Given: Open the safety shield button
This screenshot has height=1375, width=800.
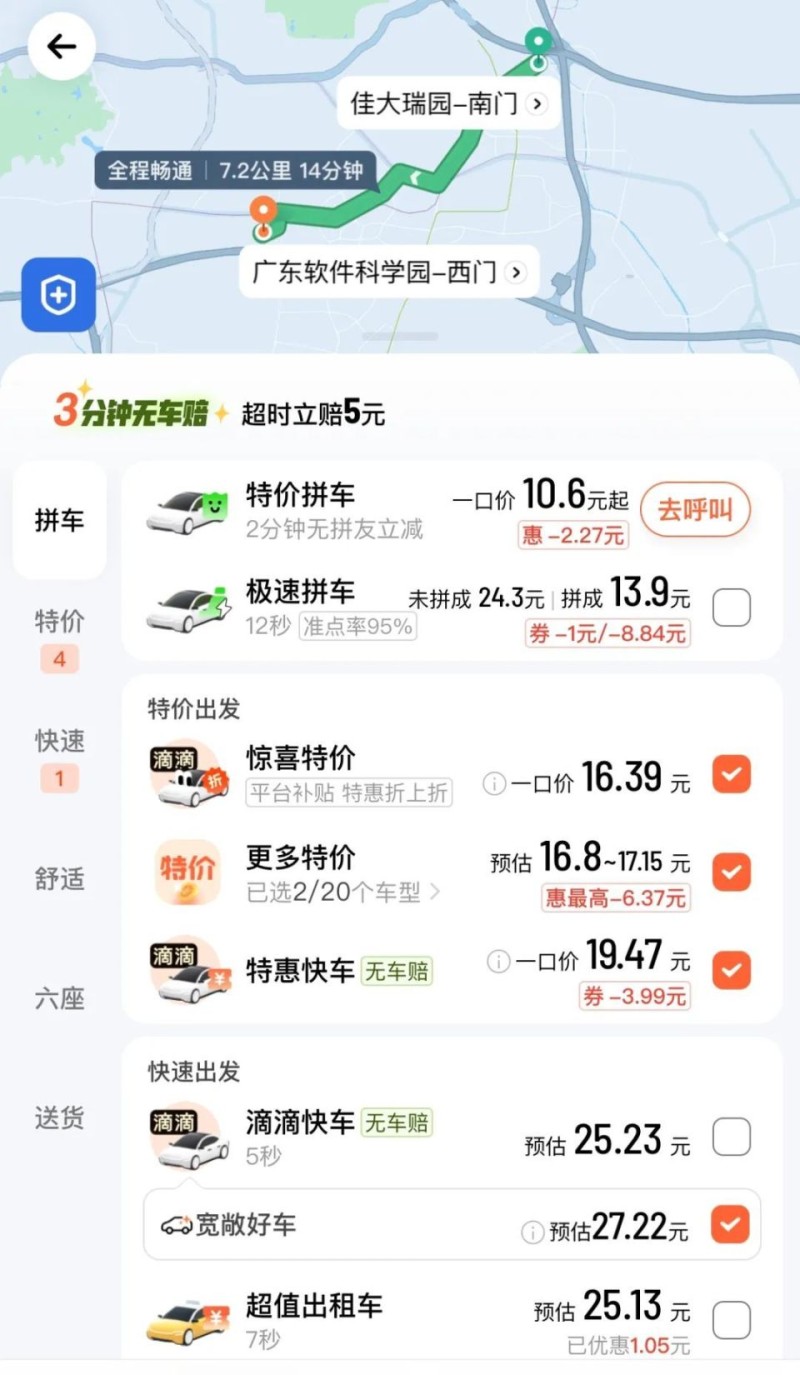Looking at the screenshot, I should tap(59, 295).
